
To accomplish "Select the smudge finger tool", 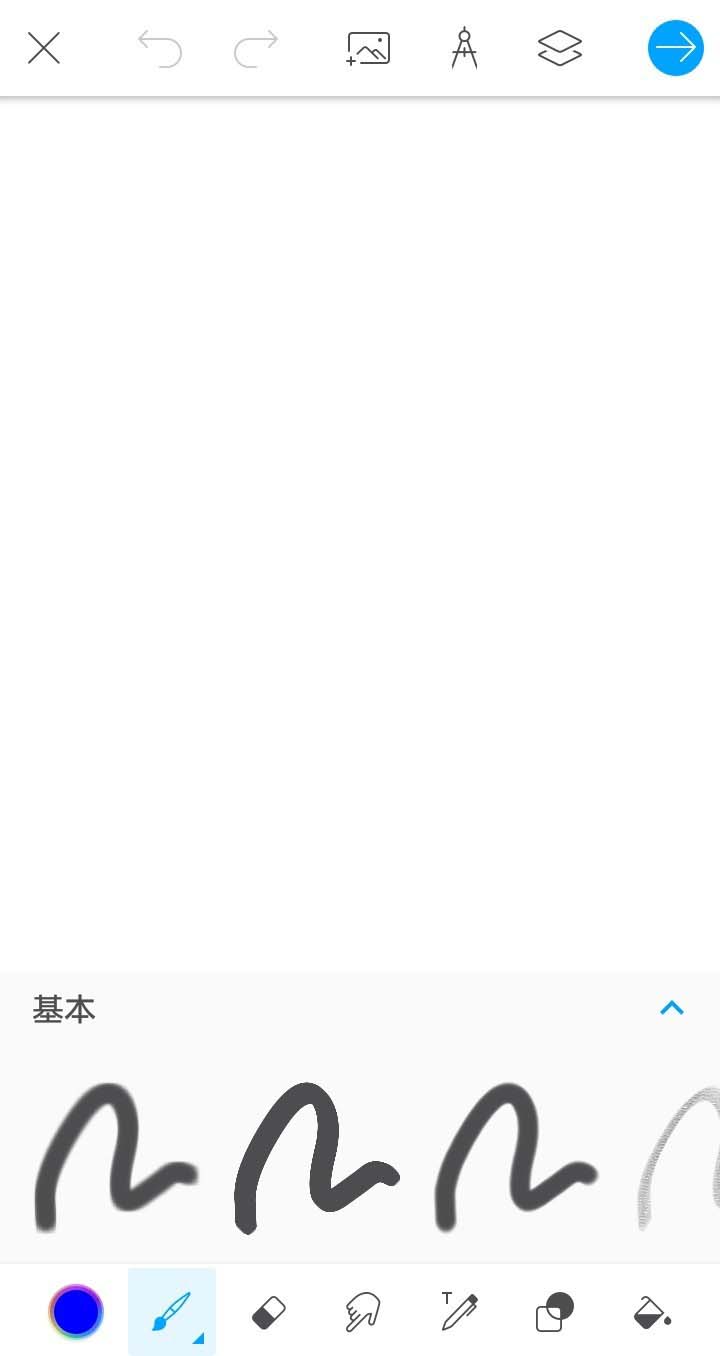I will (x=363, y=1312).
